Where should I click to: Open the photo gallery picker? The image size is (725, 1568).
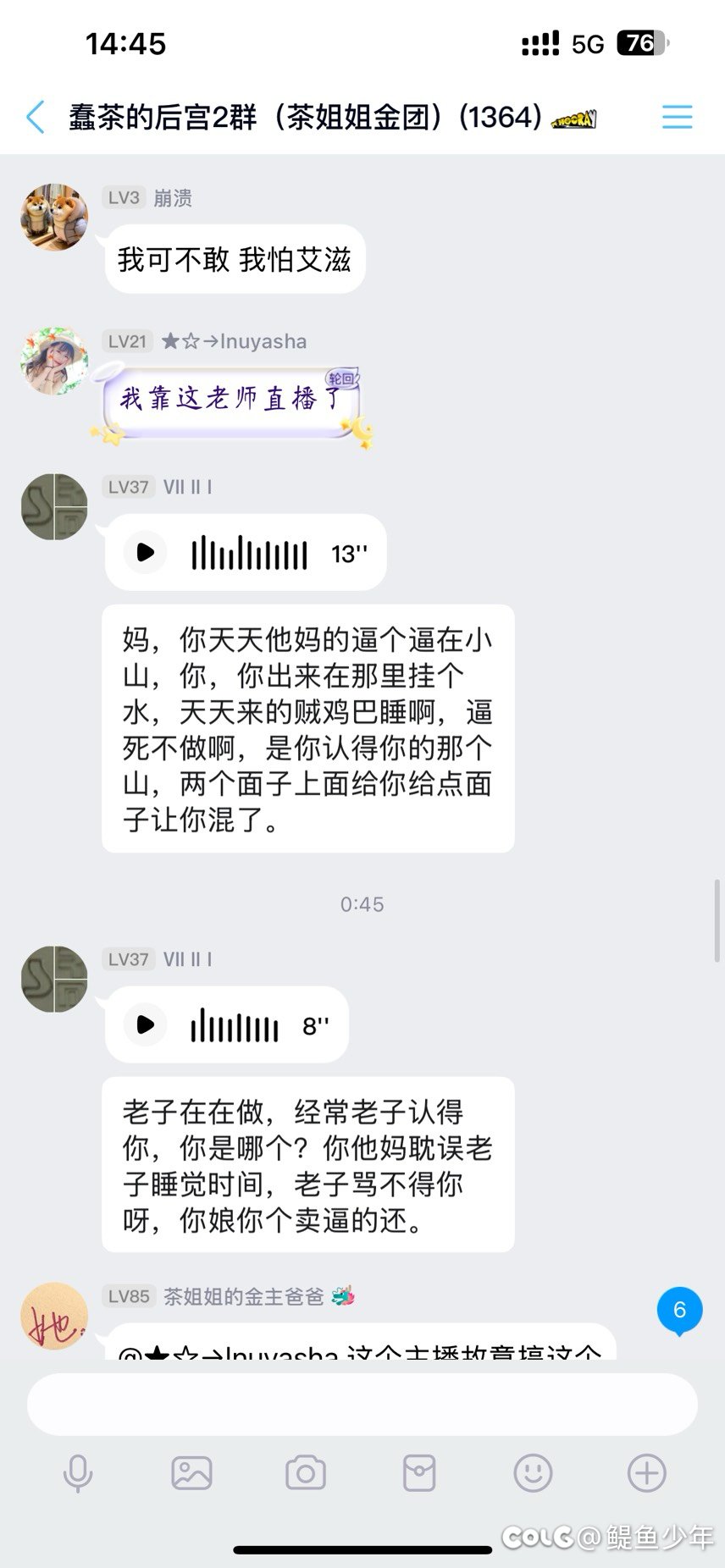coord(191,1473)
